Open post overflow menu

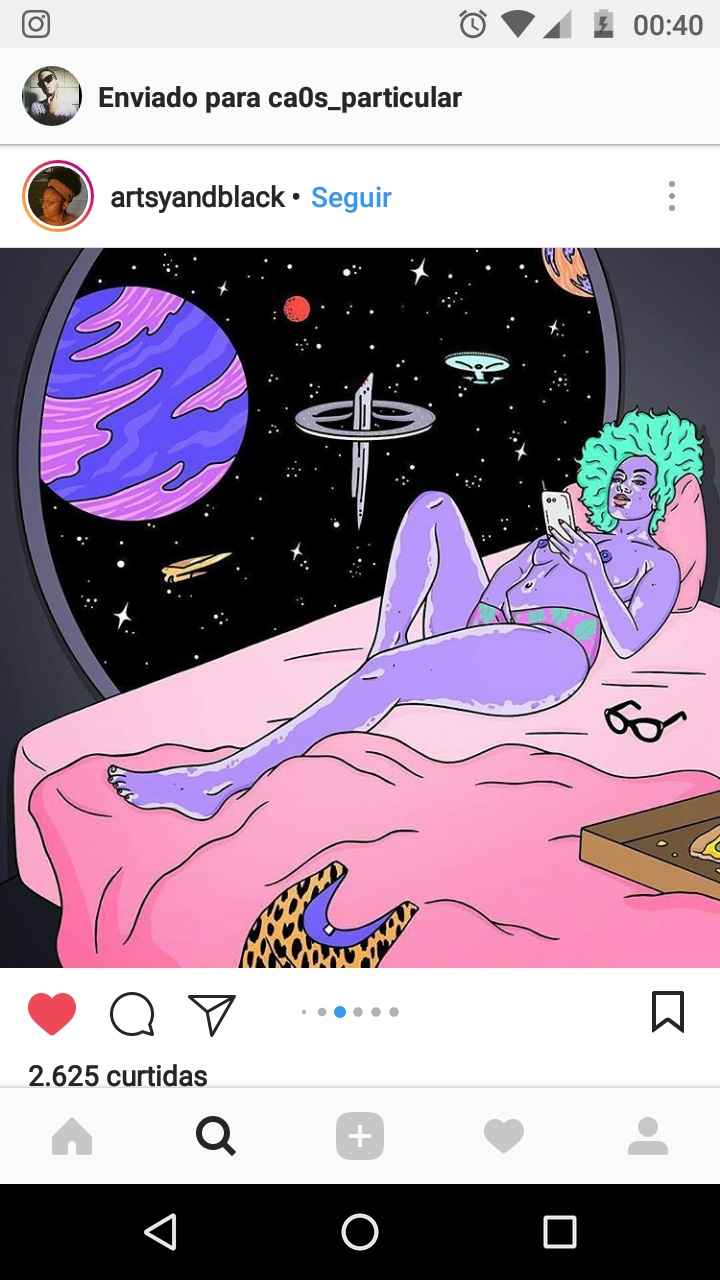[x=672, y=196]
